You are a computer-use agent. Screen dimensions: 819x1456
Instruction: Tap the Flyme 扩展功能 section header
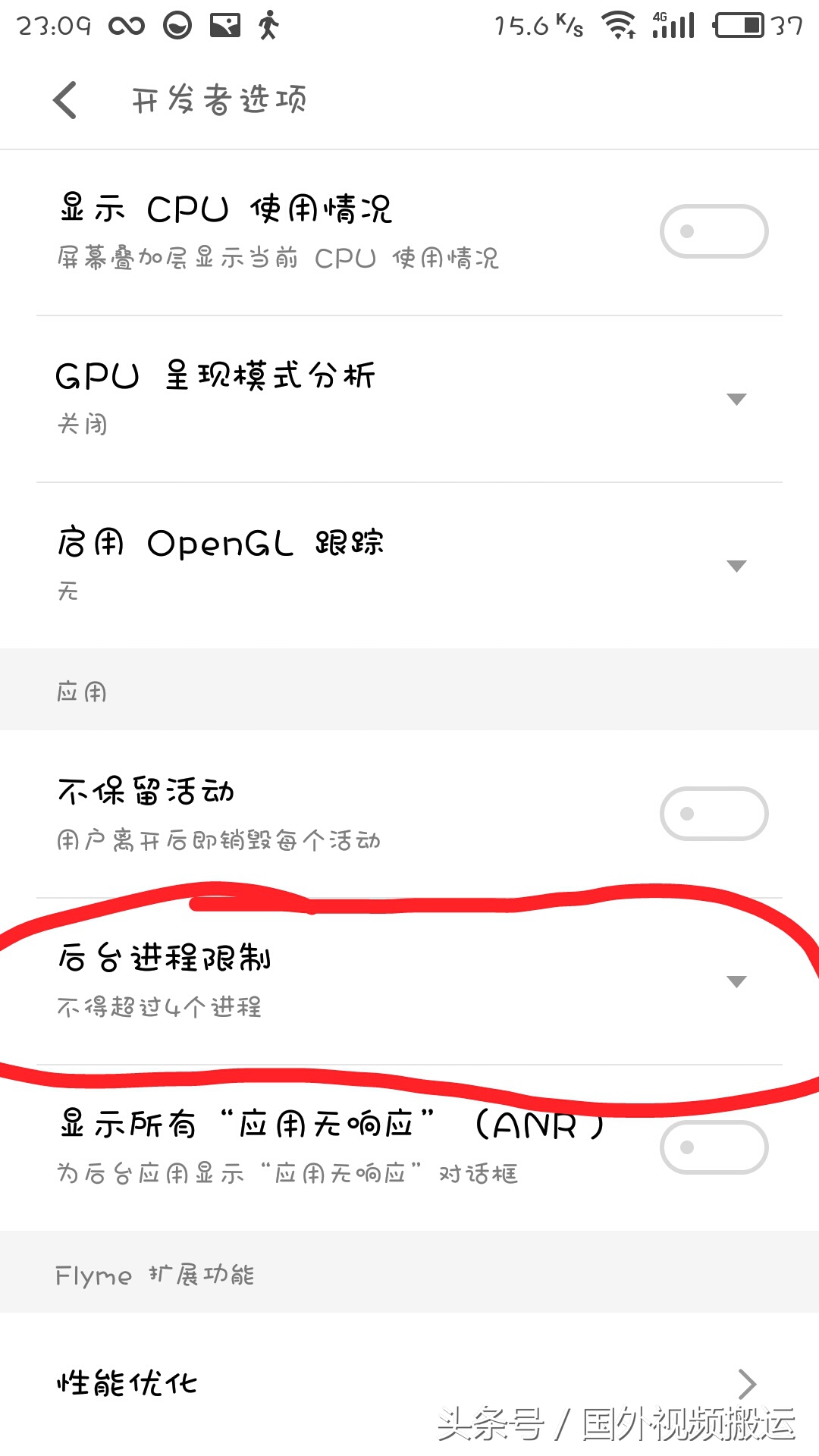point(155,1274)
